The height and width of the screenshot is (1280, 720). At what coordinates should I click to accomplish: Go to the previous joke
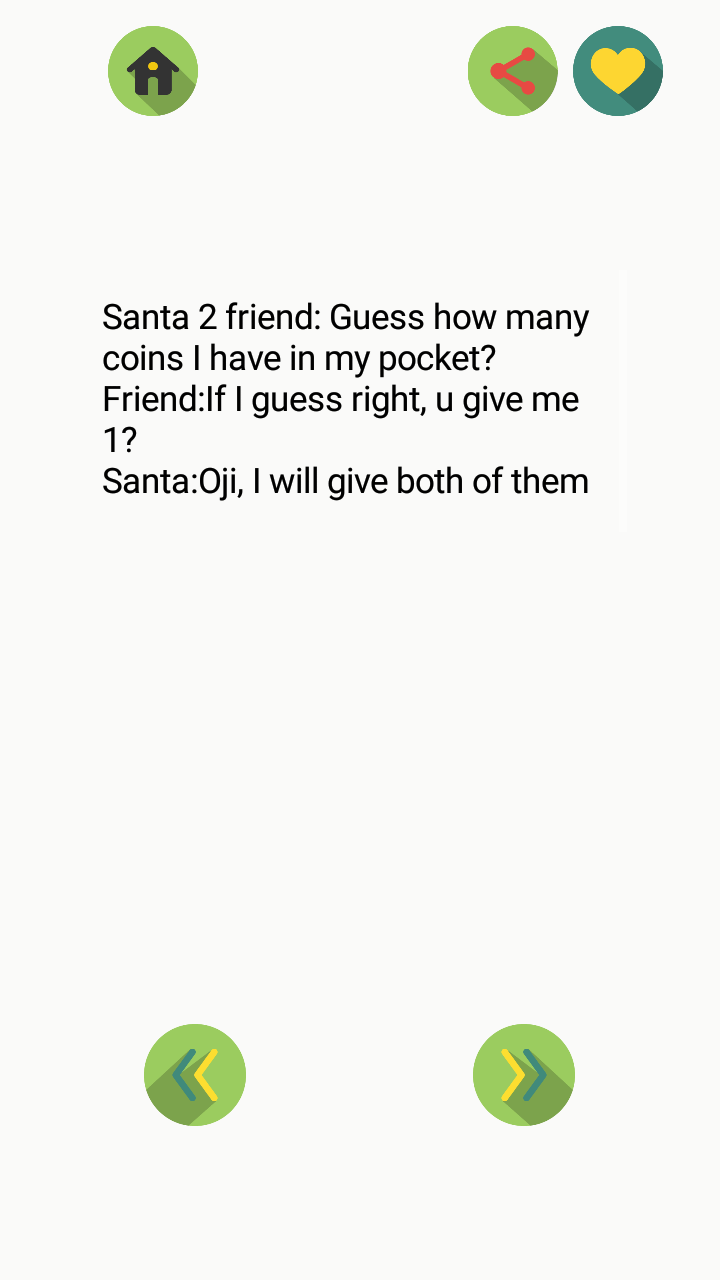[195, 1075]
